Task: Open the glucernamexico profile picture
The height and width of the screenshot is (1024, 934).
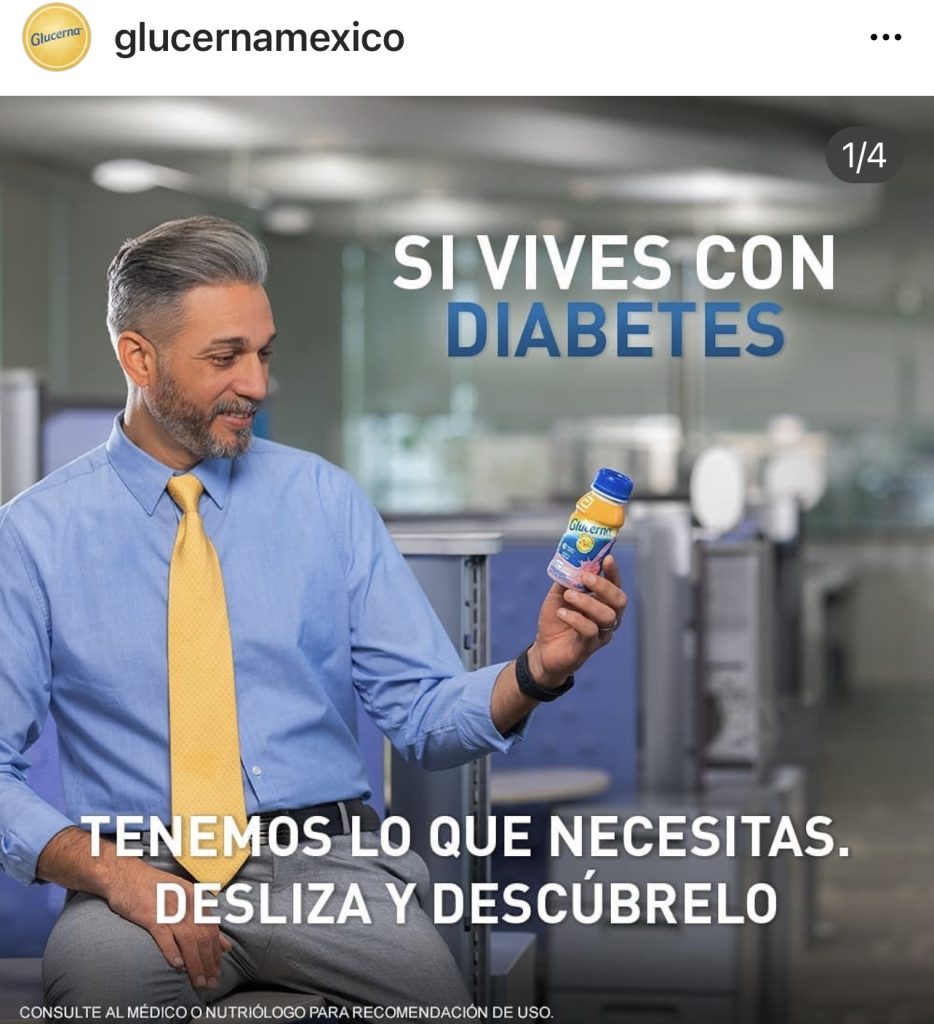Action: pos(56,38)
